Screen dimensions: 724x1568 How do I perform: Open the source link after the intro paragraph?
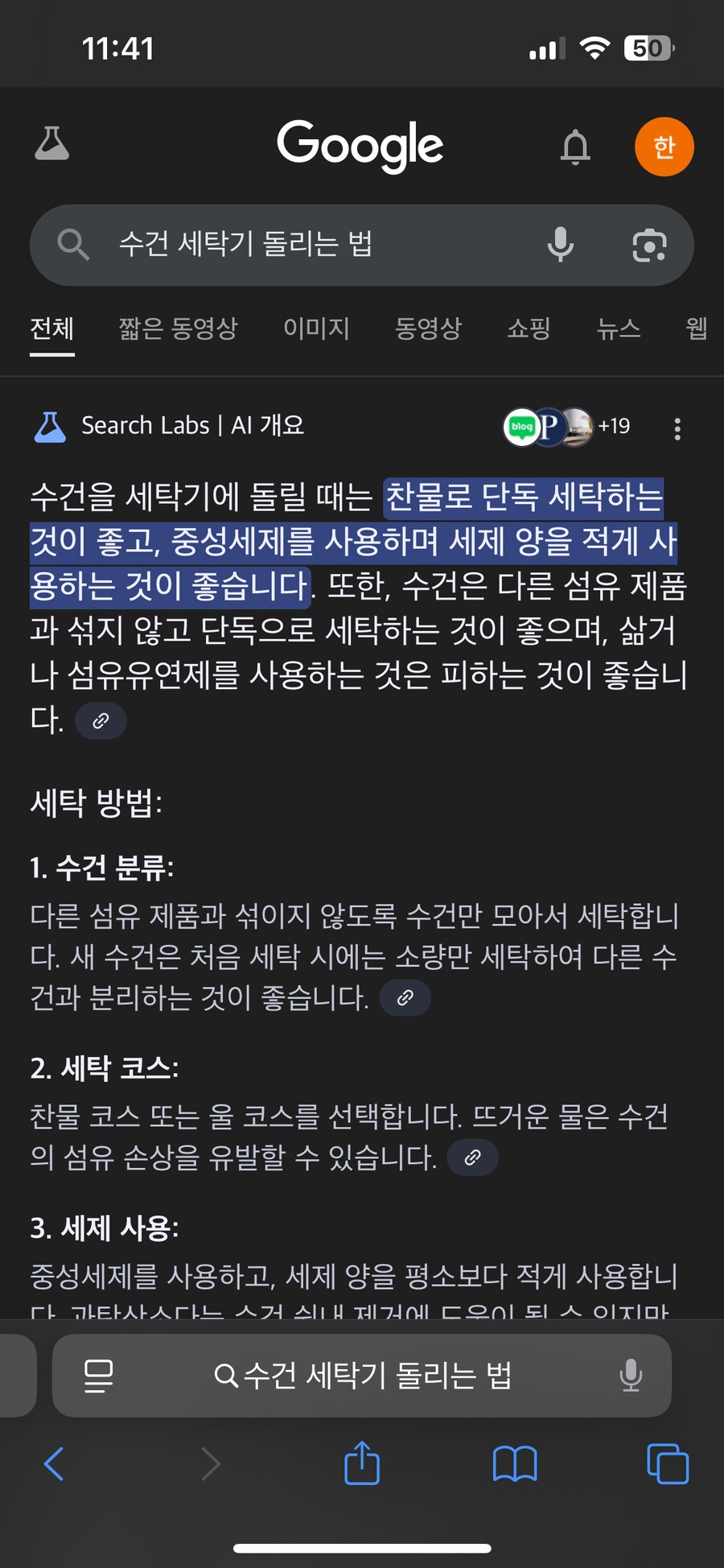tap(101, 720)
